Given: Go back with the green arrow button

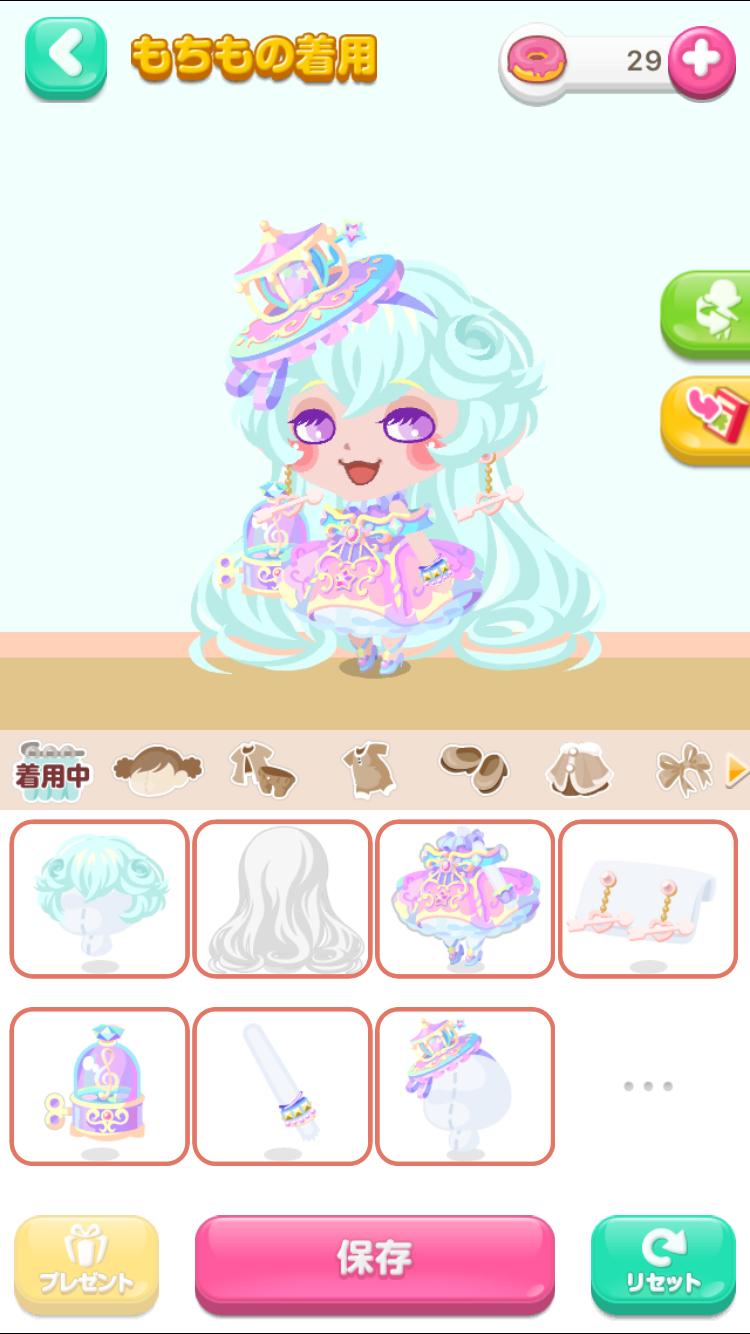Looking at the screenshot, I should 65,57.
